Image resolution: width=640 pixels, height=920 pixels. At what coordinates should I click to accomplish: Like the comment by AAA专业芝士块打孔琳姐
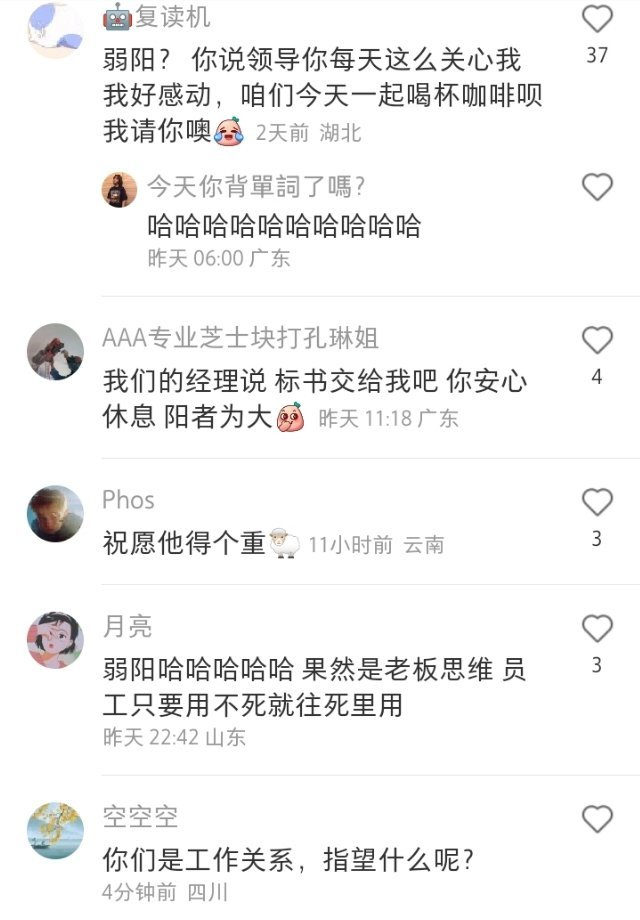(x=597, y=341)
